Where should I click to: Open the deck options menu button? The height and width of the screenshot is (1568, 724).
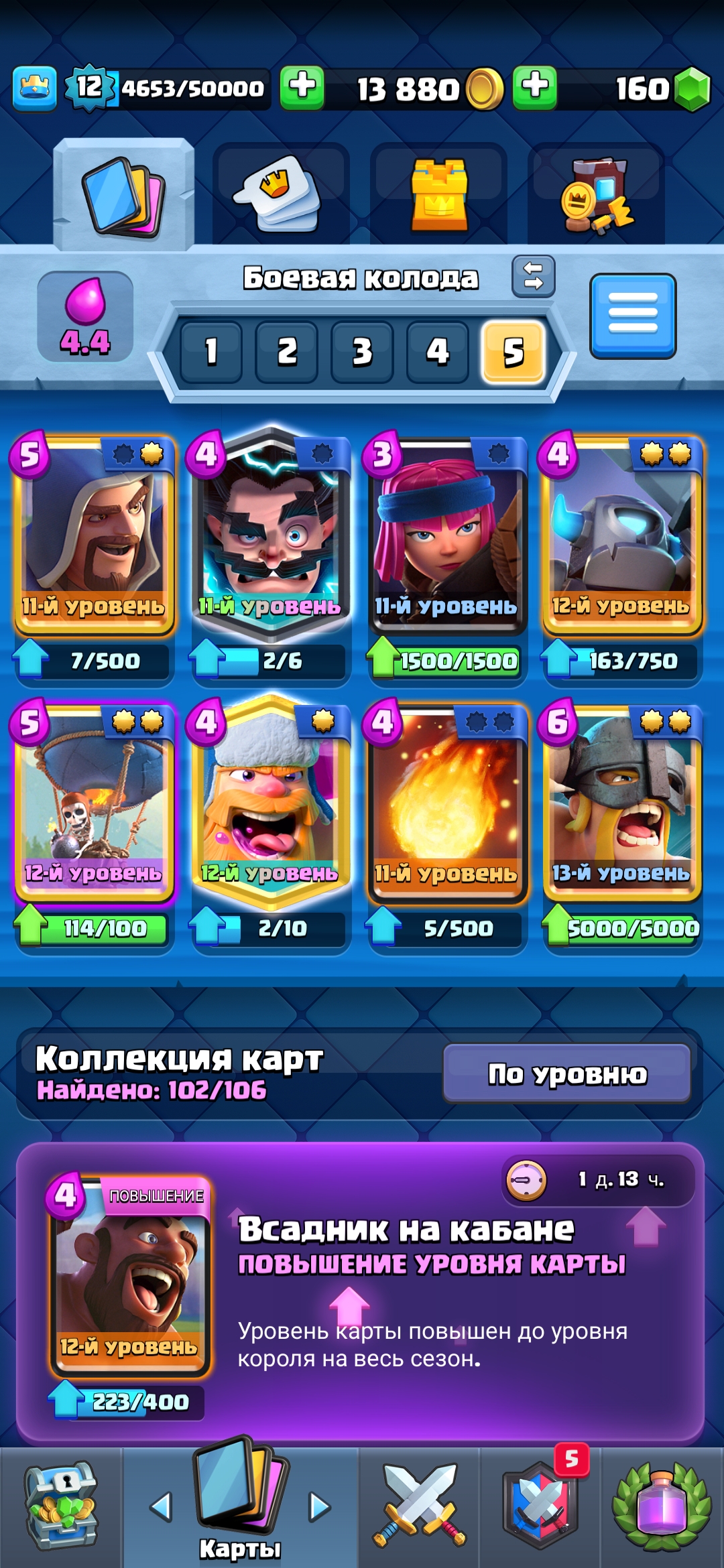coord(633,316)
